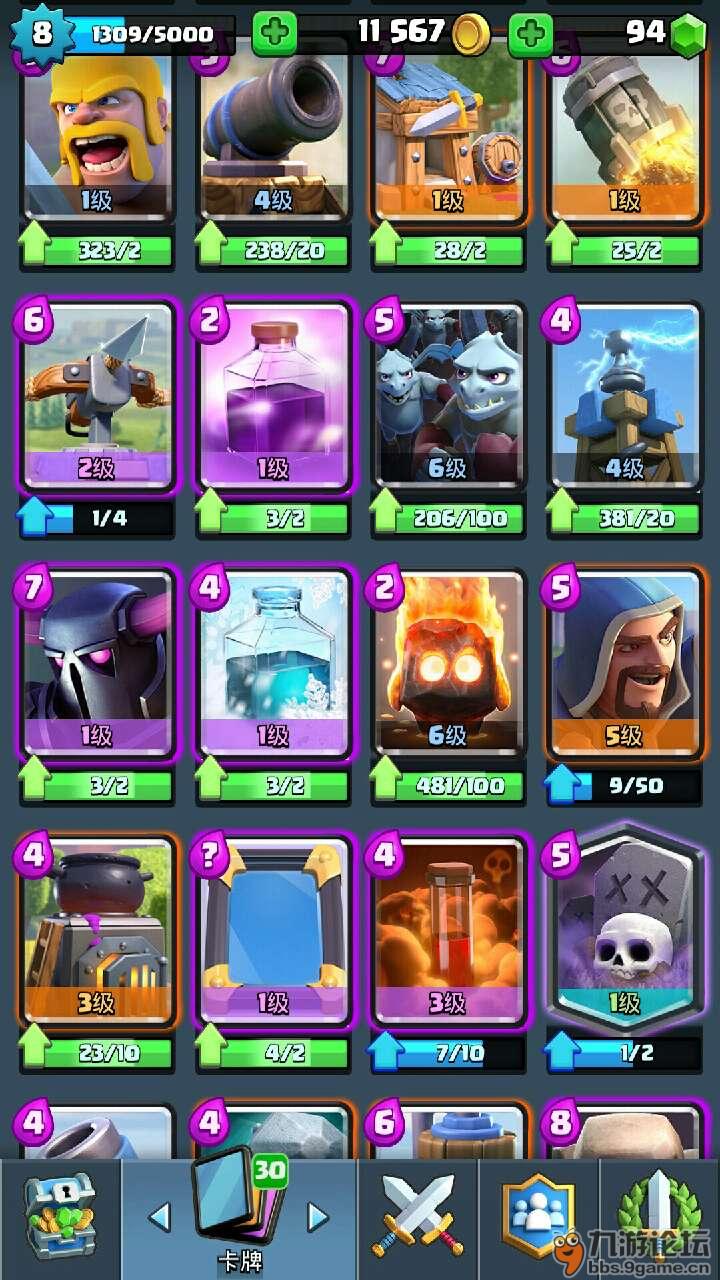Select the Furnace card showing 23/10
This screenshot has height=1280, width=720.
point(97,932)
